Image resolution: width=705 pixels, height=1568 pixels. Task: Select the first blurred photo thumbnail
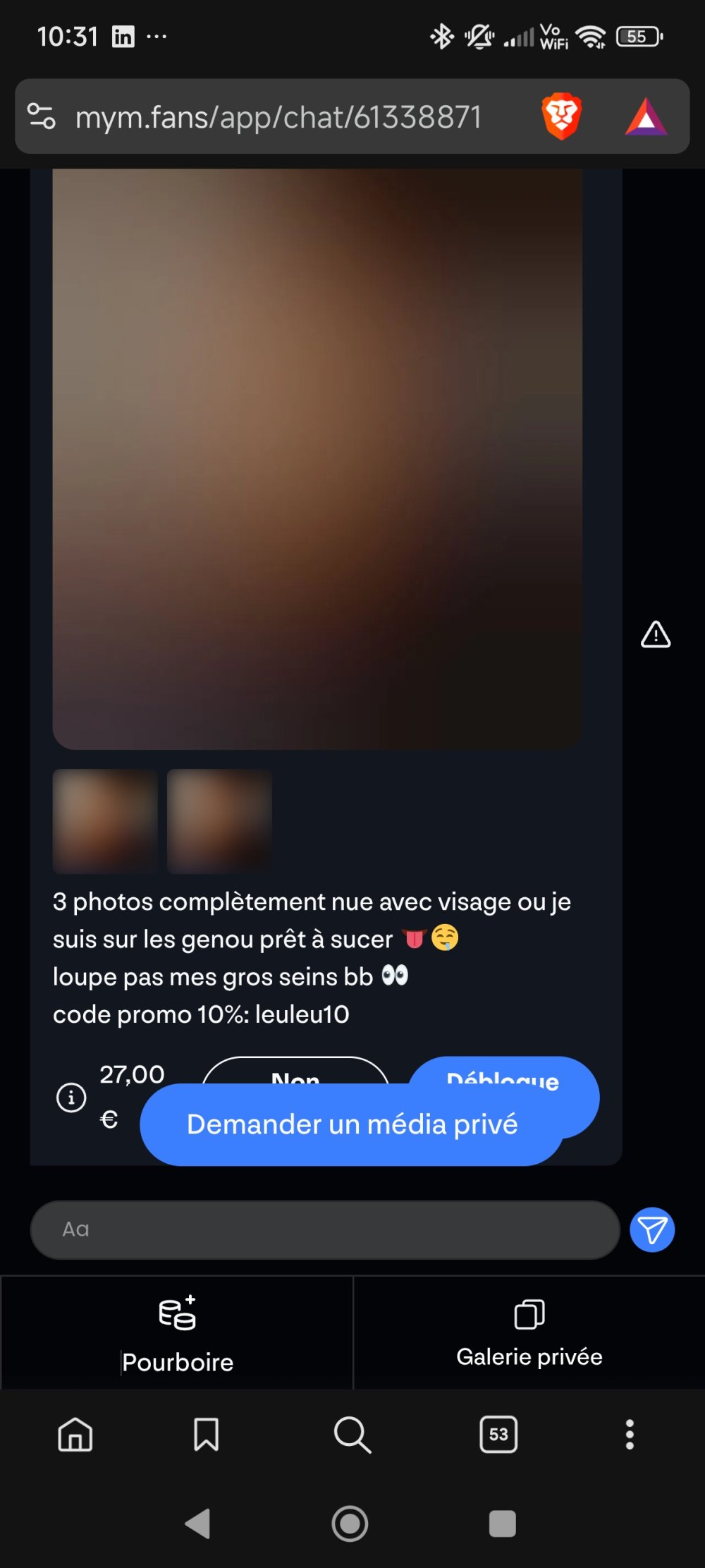(105, 822)
